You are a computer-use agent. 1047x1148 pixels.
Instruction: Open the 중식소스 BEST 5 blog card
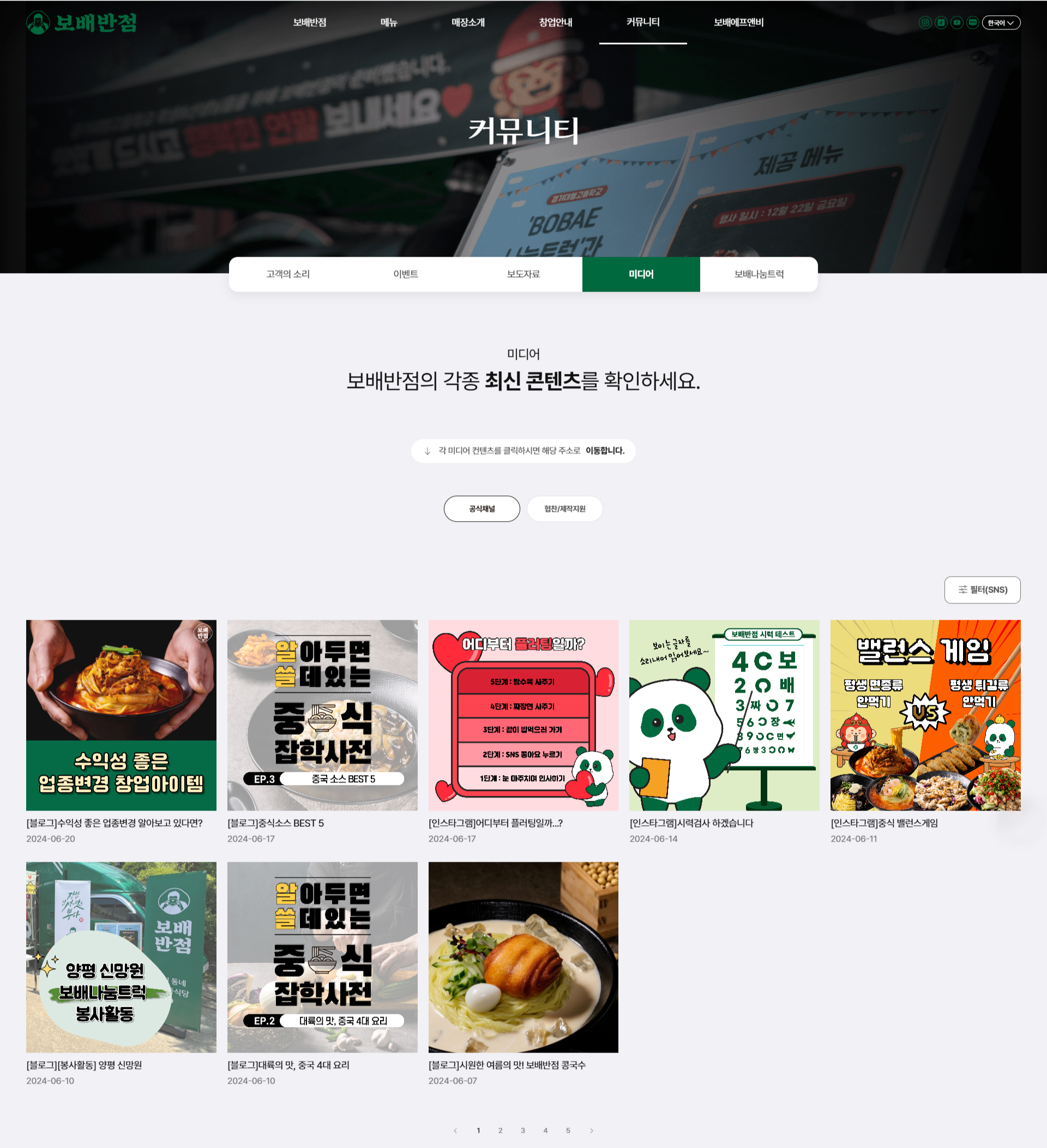click(x=322, y=715)
